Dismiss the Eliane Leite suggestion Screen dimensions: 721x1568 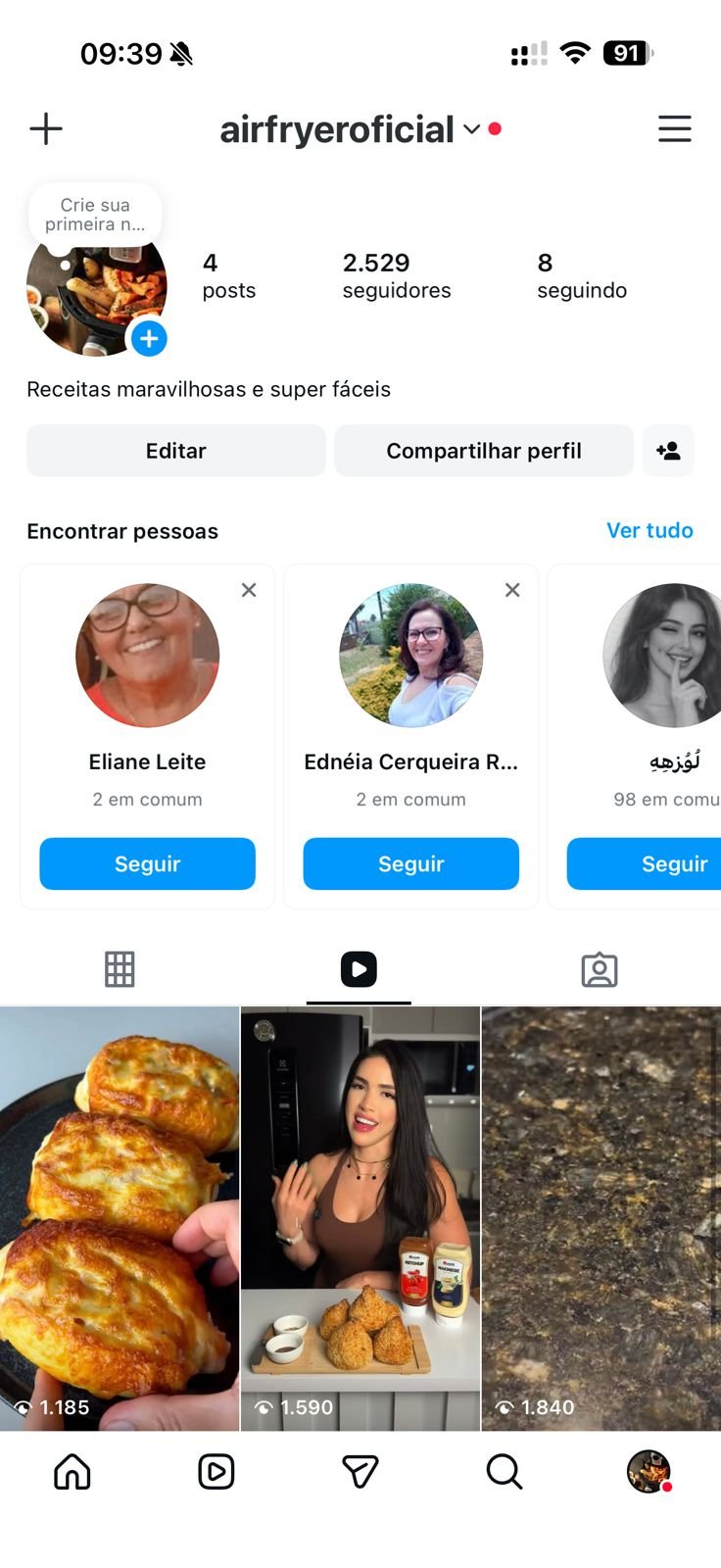point(249,590)
